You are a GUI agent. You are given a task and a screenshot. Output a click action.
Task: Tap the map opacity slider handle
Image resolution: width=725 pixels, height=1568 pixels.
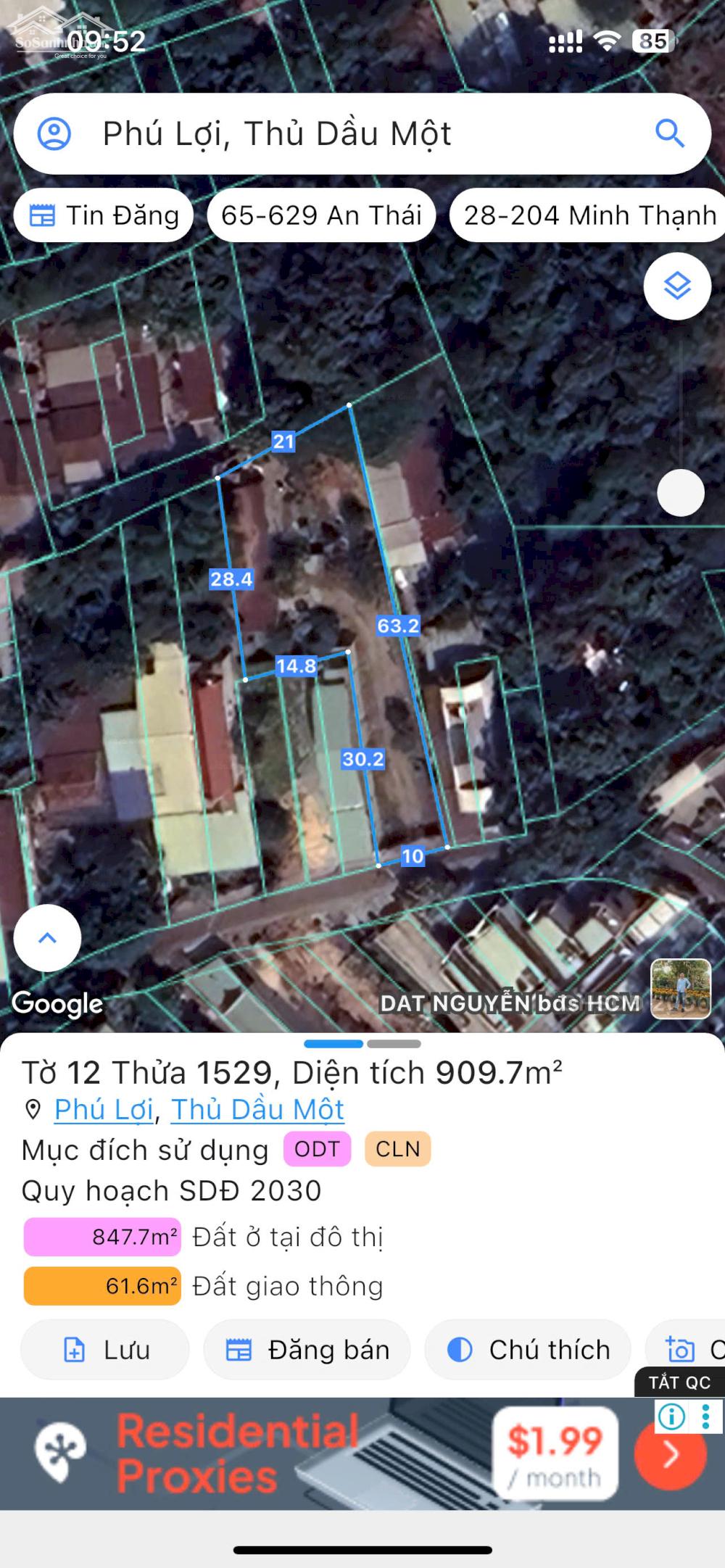[x=680, y=493]
